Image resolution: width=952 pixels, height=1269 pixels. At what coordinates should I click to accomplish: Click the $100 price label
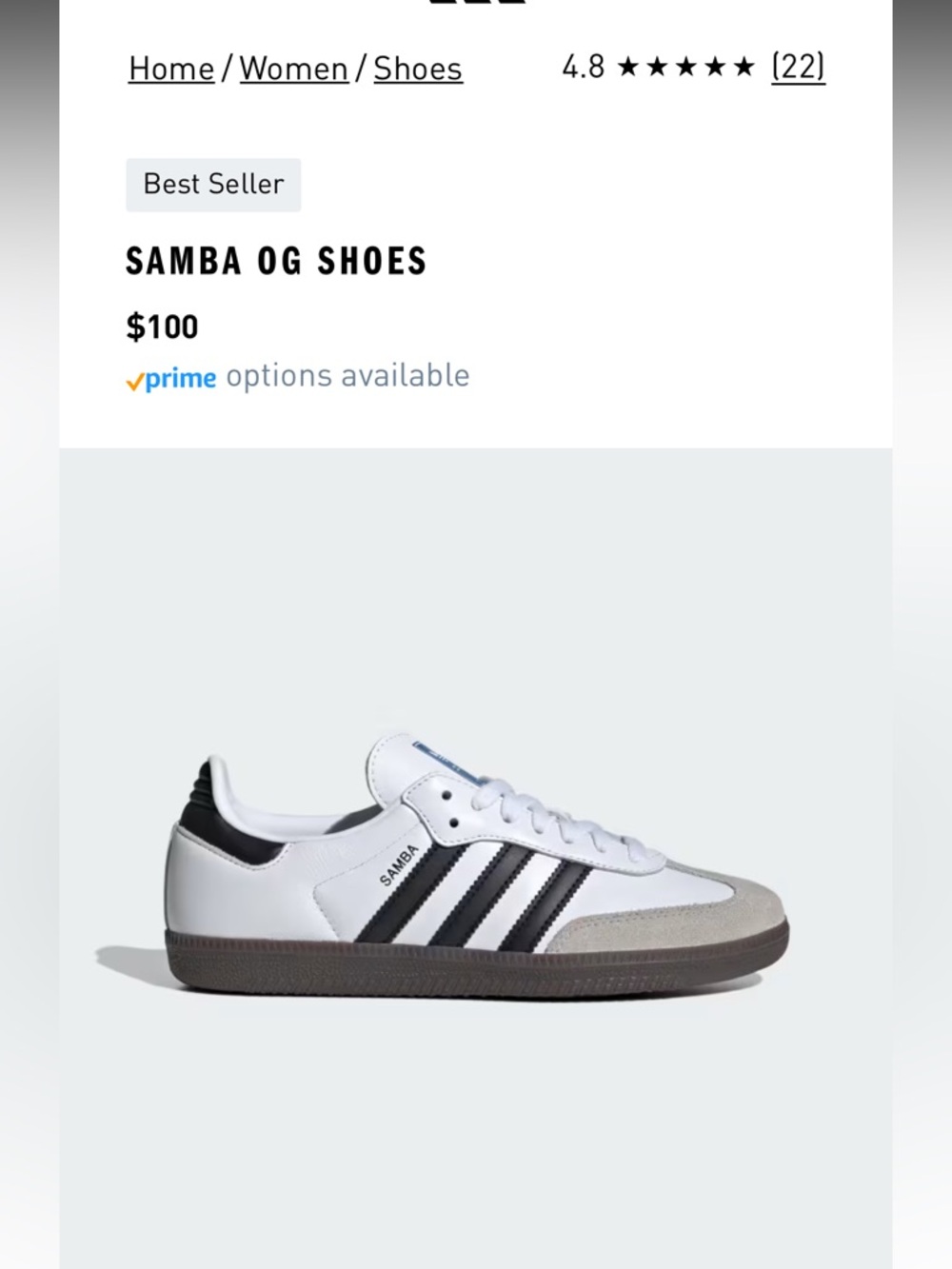[x=162, y=327]
